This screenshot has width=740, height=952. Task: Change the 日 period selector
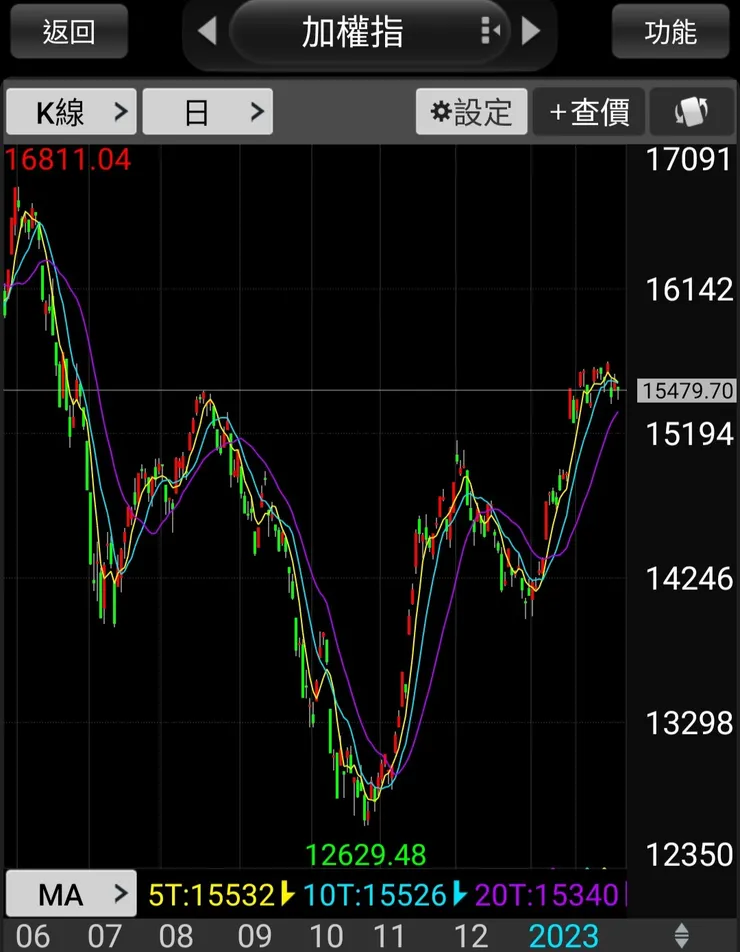(207, 112)
